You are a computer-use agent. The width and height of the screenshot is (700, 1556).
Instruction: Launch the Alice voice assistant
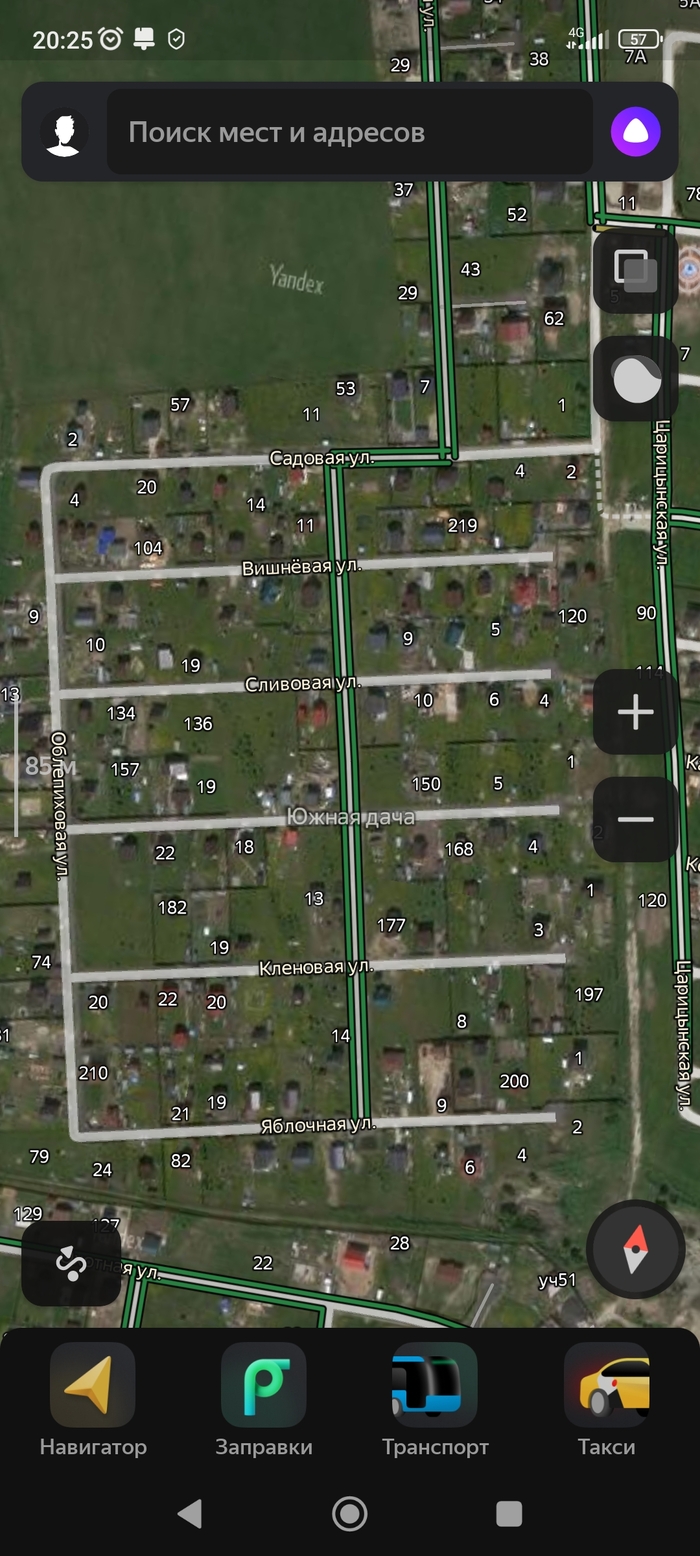[x=635, y=132]
